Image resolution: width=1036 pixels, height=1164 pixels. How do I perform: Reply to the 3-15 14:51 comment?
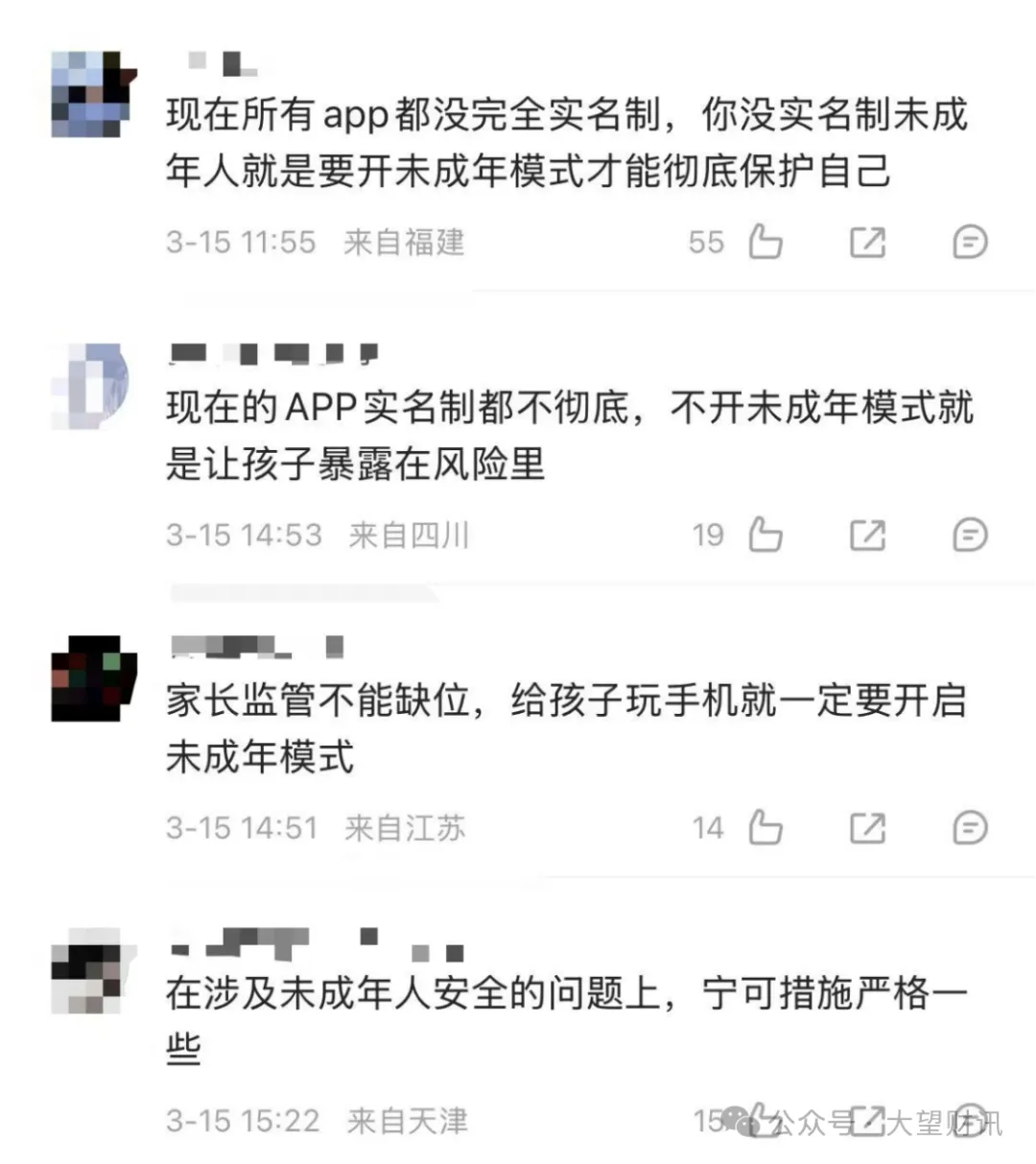coord(970,827)
